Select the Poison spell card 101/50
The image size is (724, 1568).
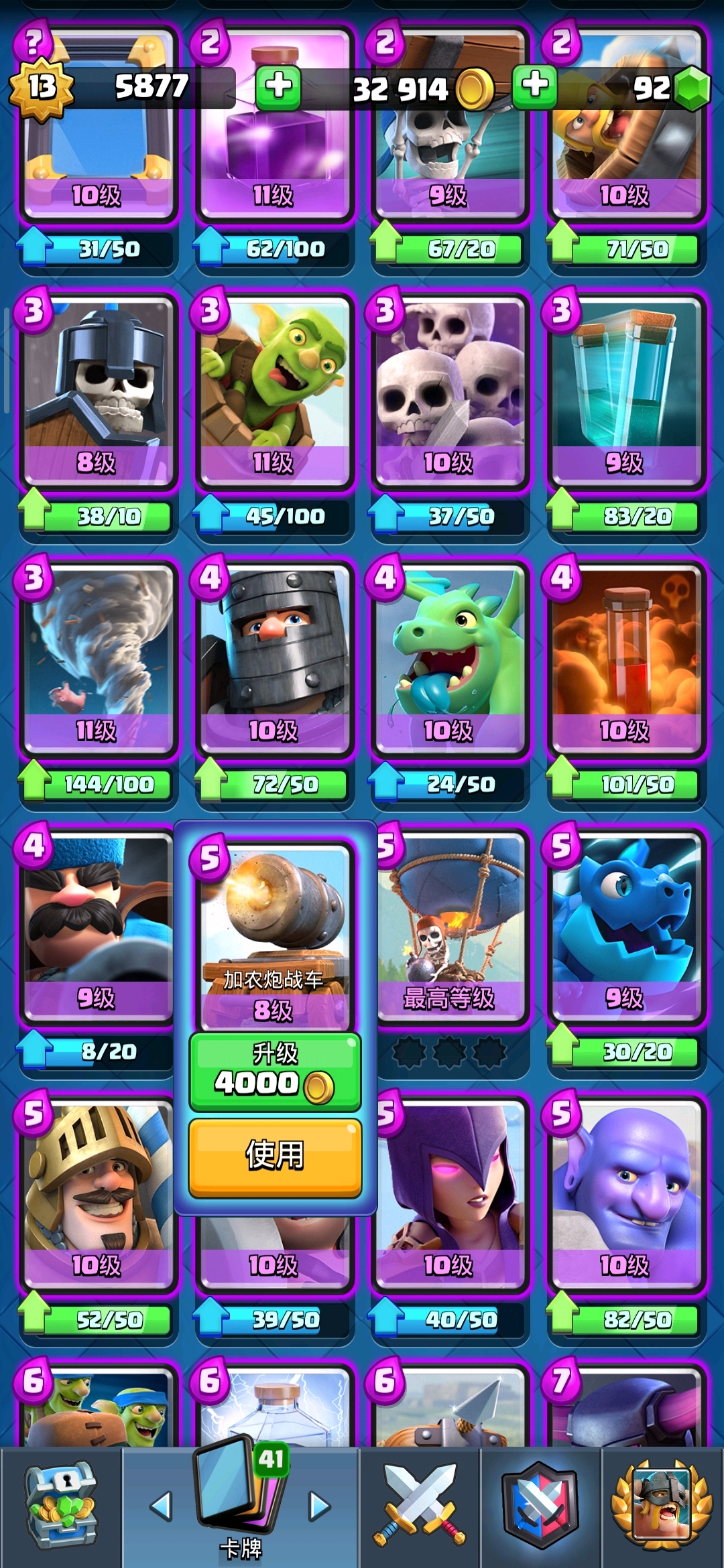pyautogui.click(x=625, y=660)
